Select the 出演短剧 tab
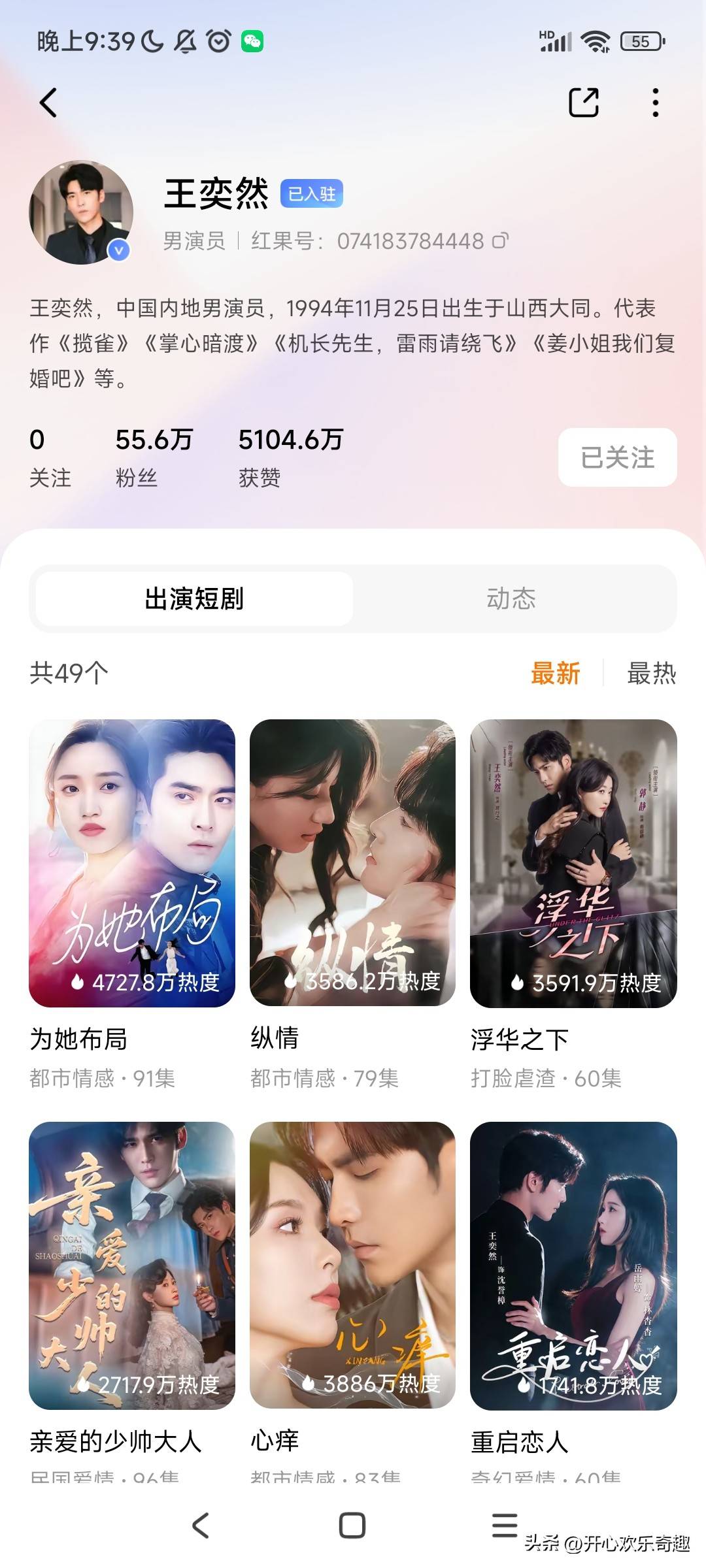The height and width of the screenshot is (1568, 706). pyautogui.click(x=194, y=598)
